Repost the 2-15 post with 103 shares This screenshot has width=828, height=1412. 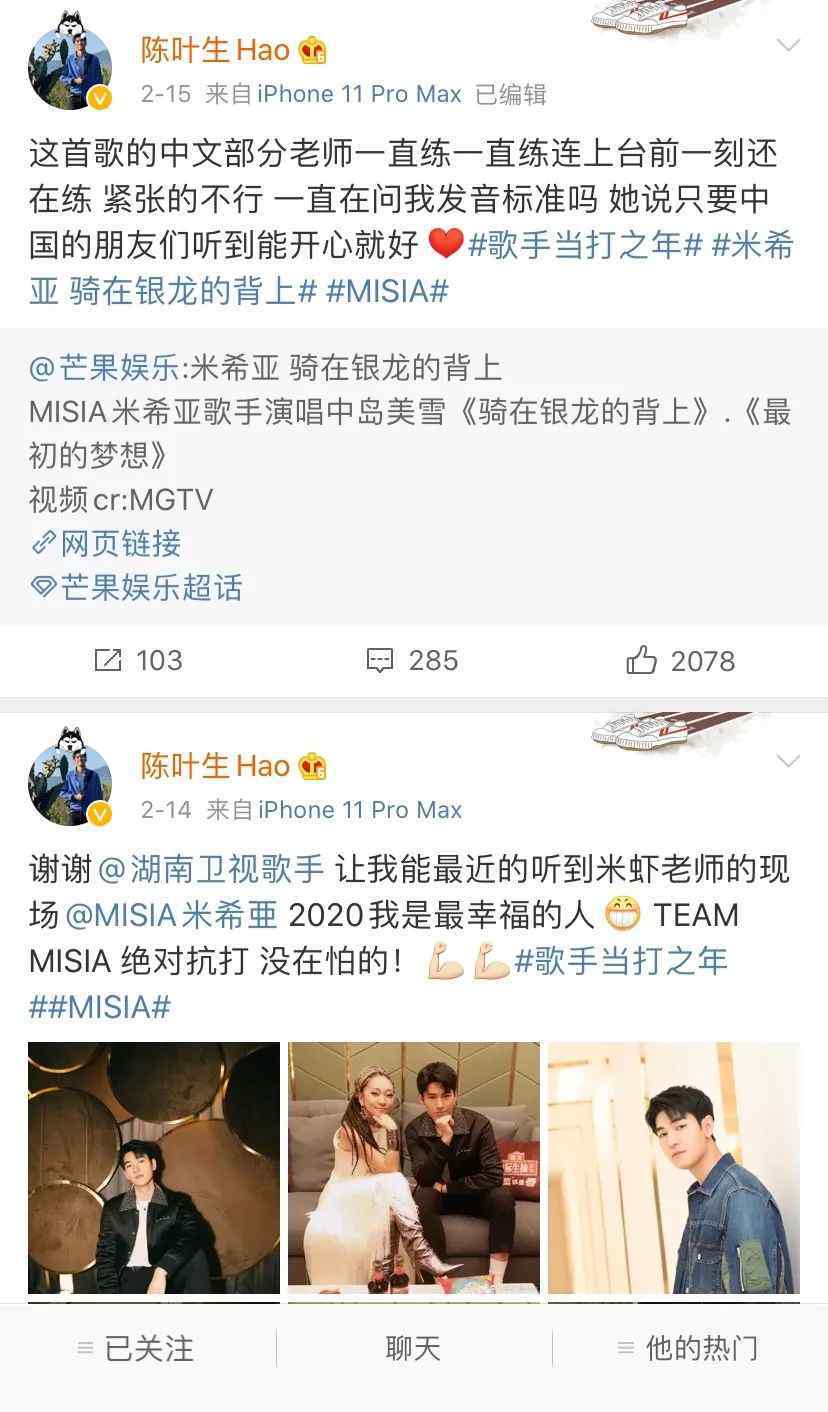(138, 660)
